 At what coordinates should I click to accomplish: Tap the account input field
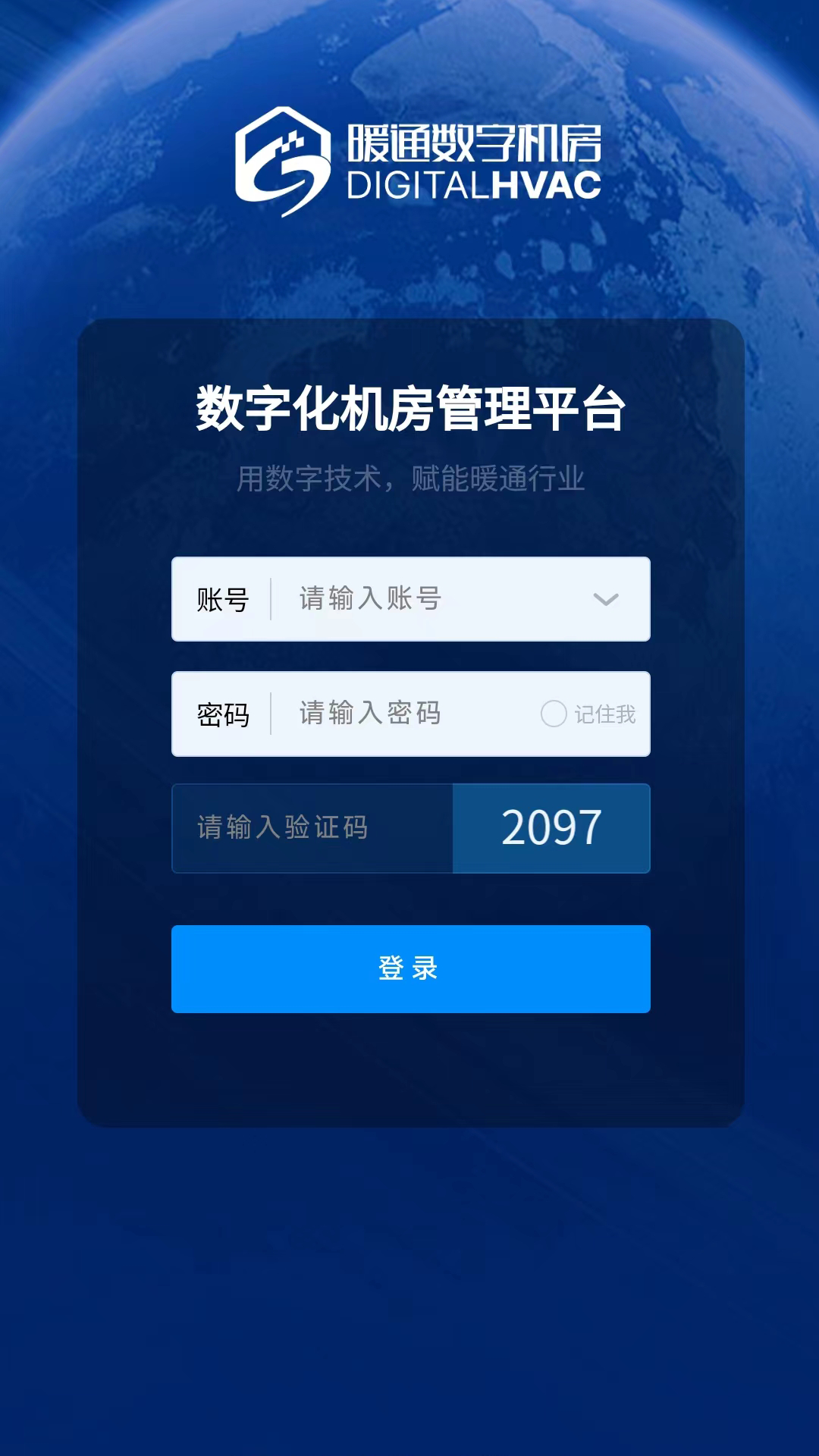(x=425, y=599)
